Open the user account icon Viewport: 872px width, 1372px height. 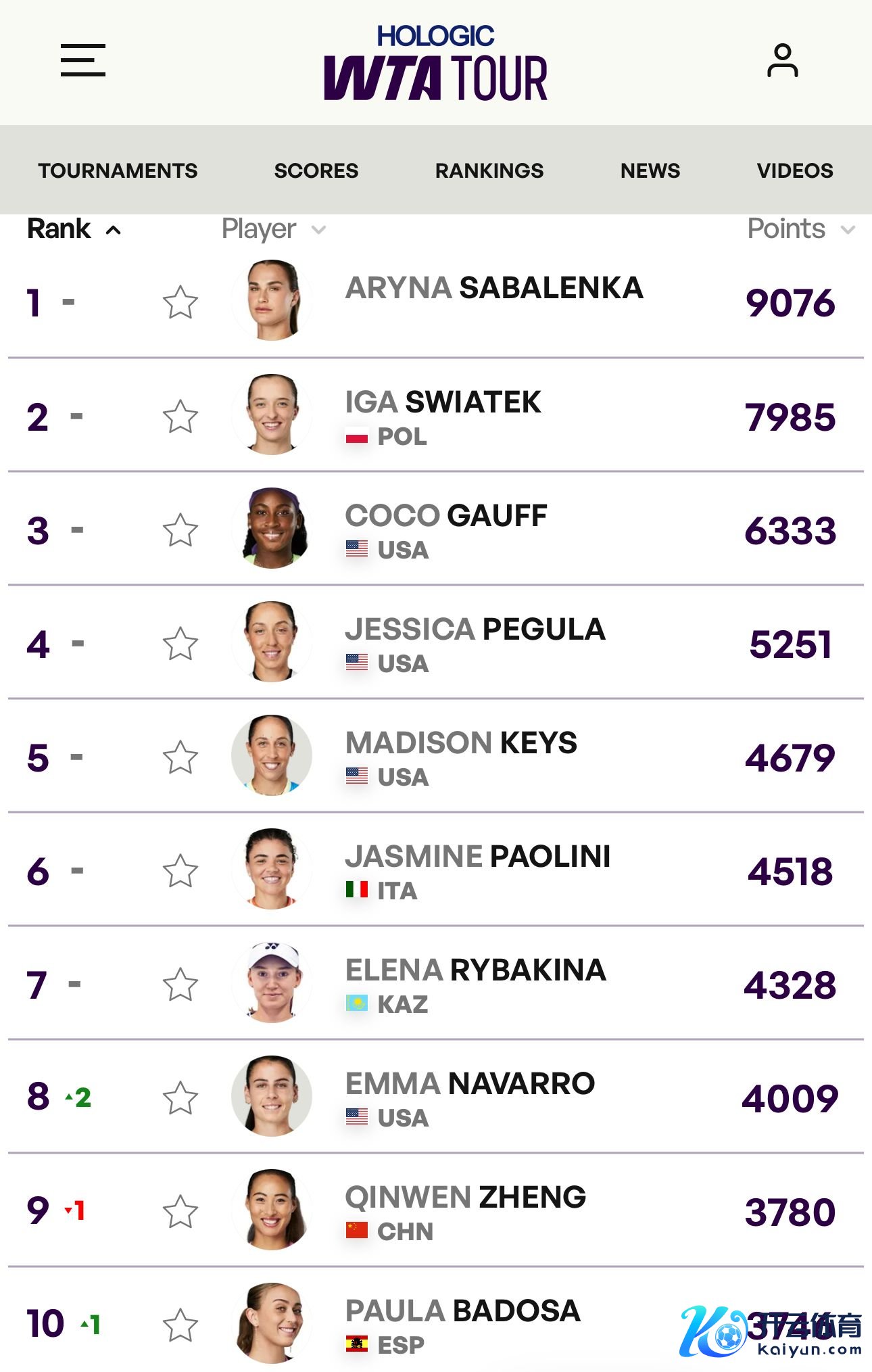(782, 60)
